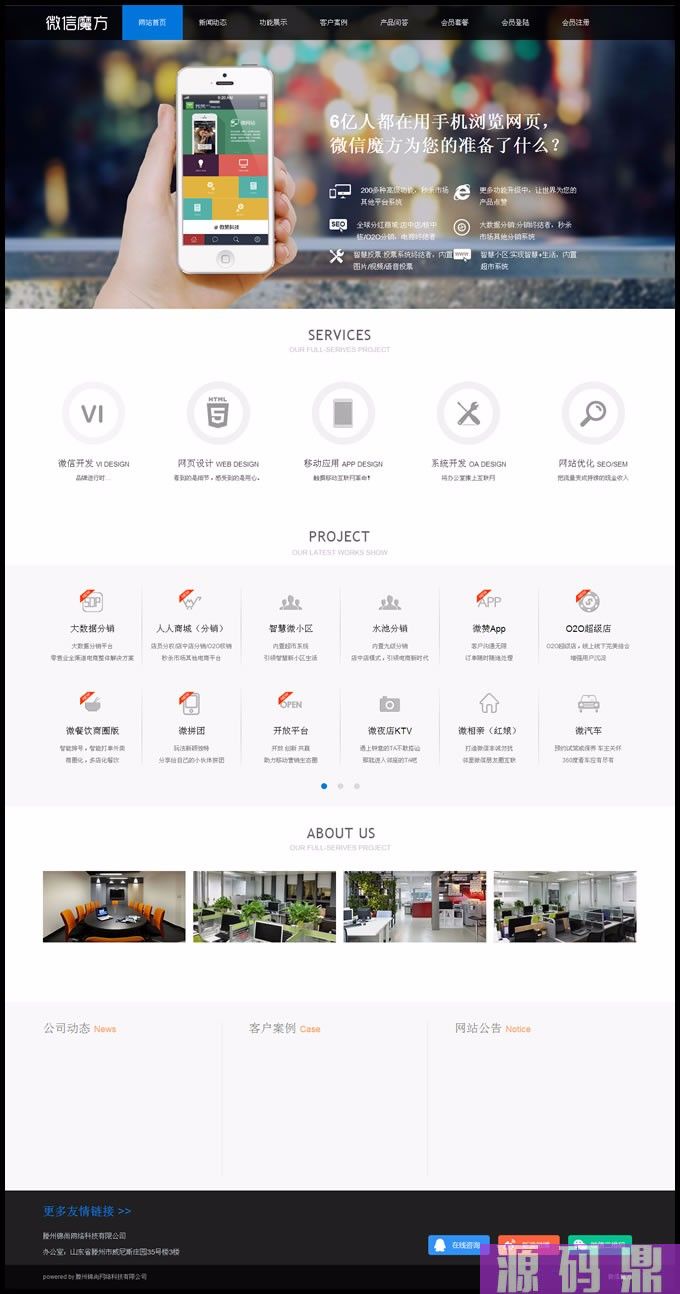Screen dimensions: 680x1294
Task: Open the 客户案例 navigation item
Action: [x=333, y=22]
